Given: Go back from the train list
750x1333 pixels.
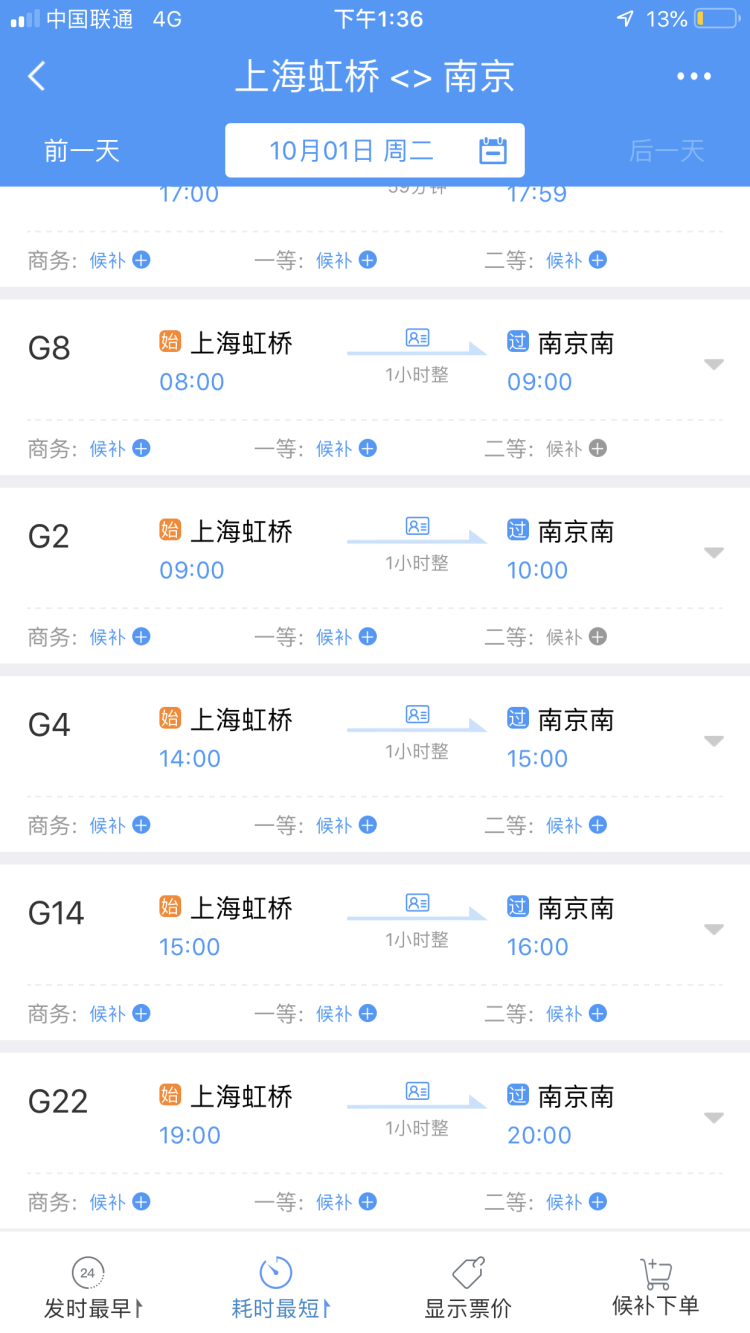Looking at the screenshot, I should click(37, 76).
